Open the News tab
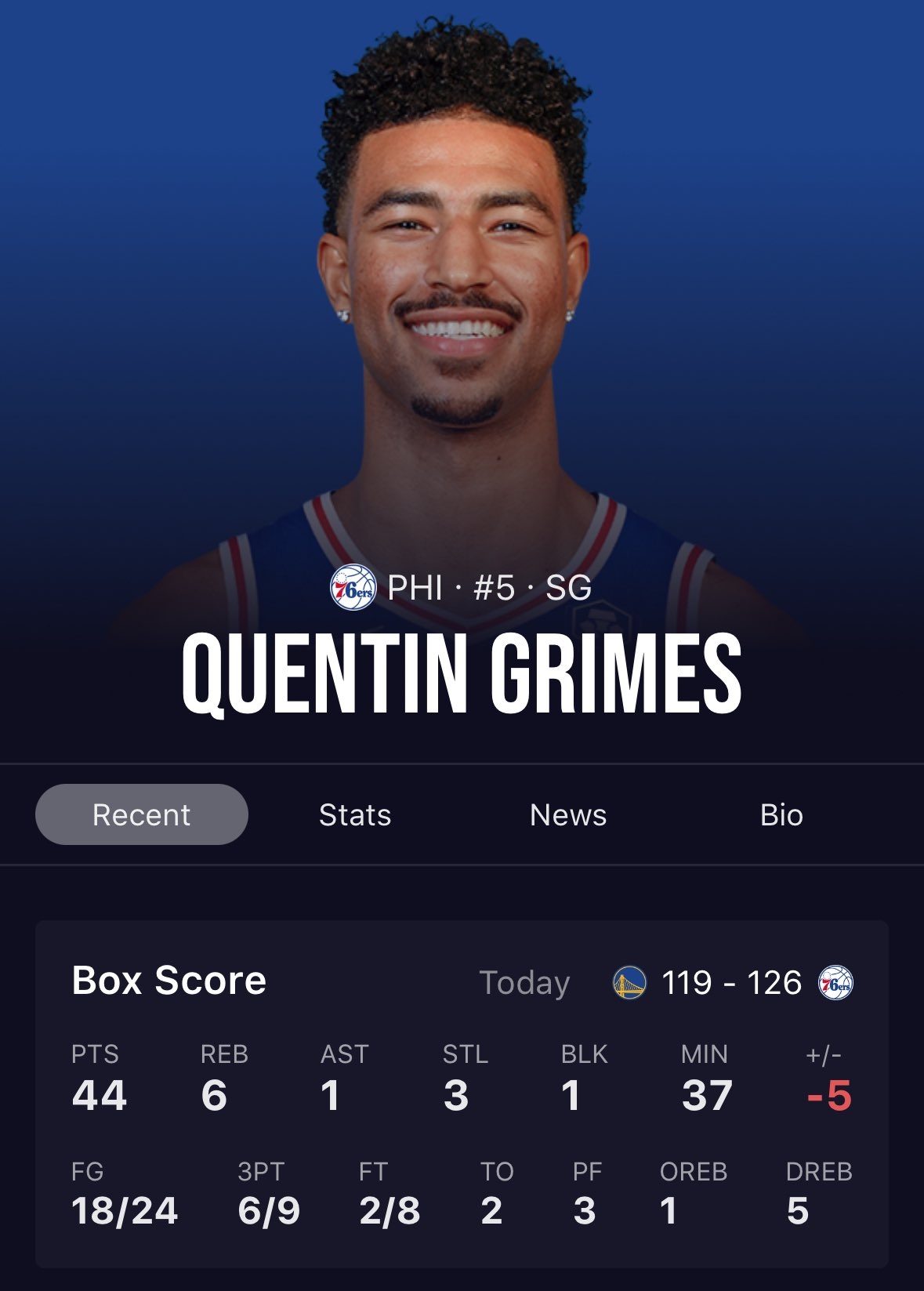 click(x=568, y=814)
